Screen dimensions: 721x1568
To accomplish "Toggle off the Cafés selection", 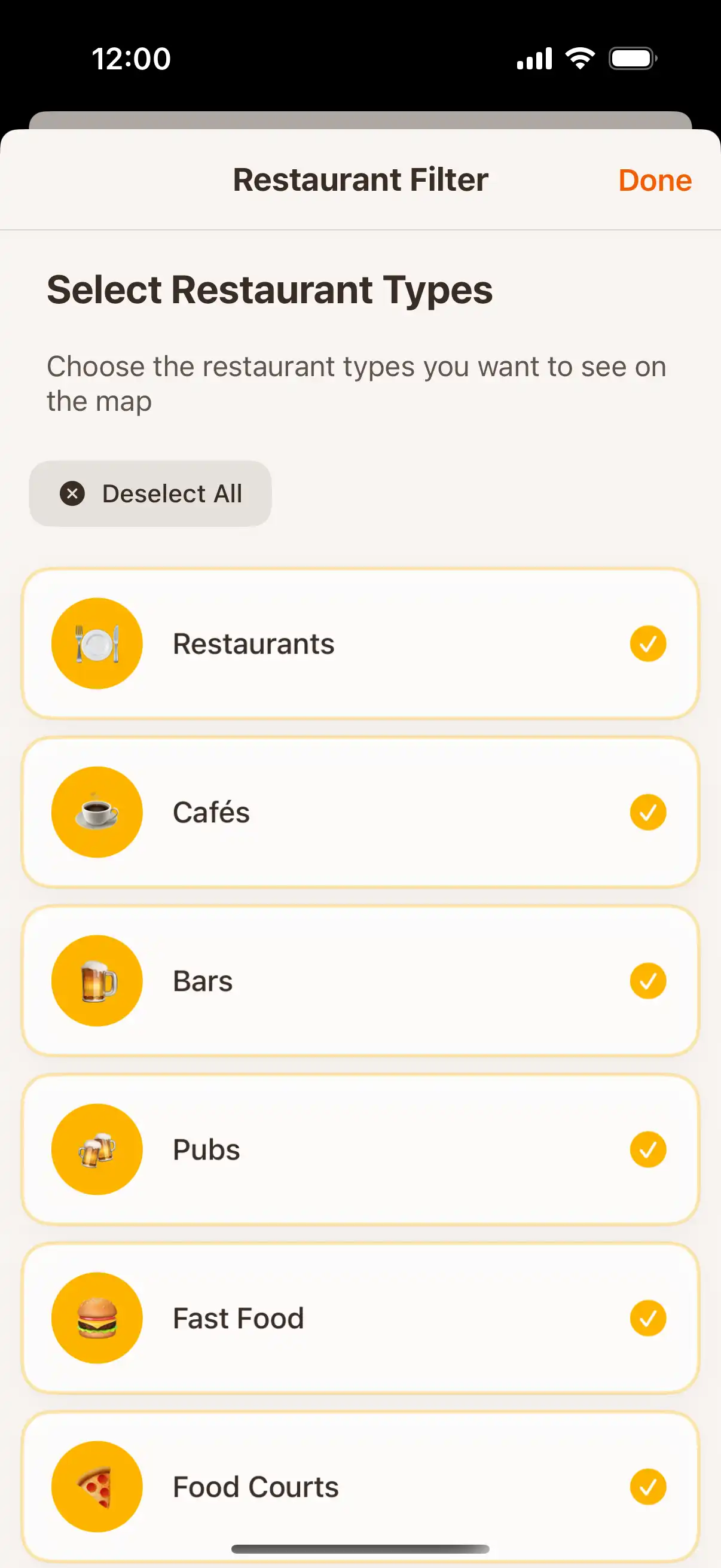I will 647,812.
